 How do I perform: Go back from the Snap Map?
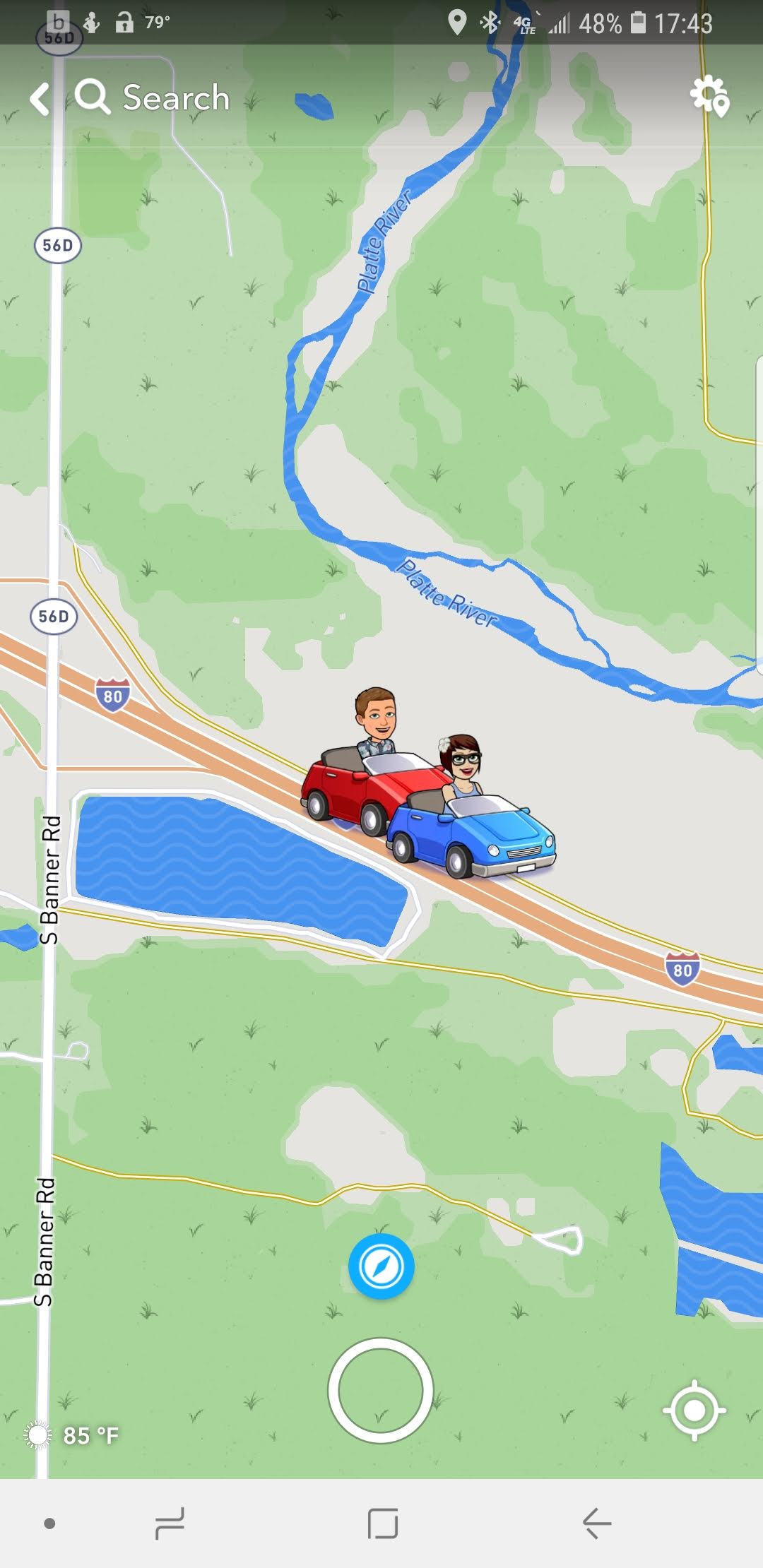pyautogui.click(x=40, y=98)
